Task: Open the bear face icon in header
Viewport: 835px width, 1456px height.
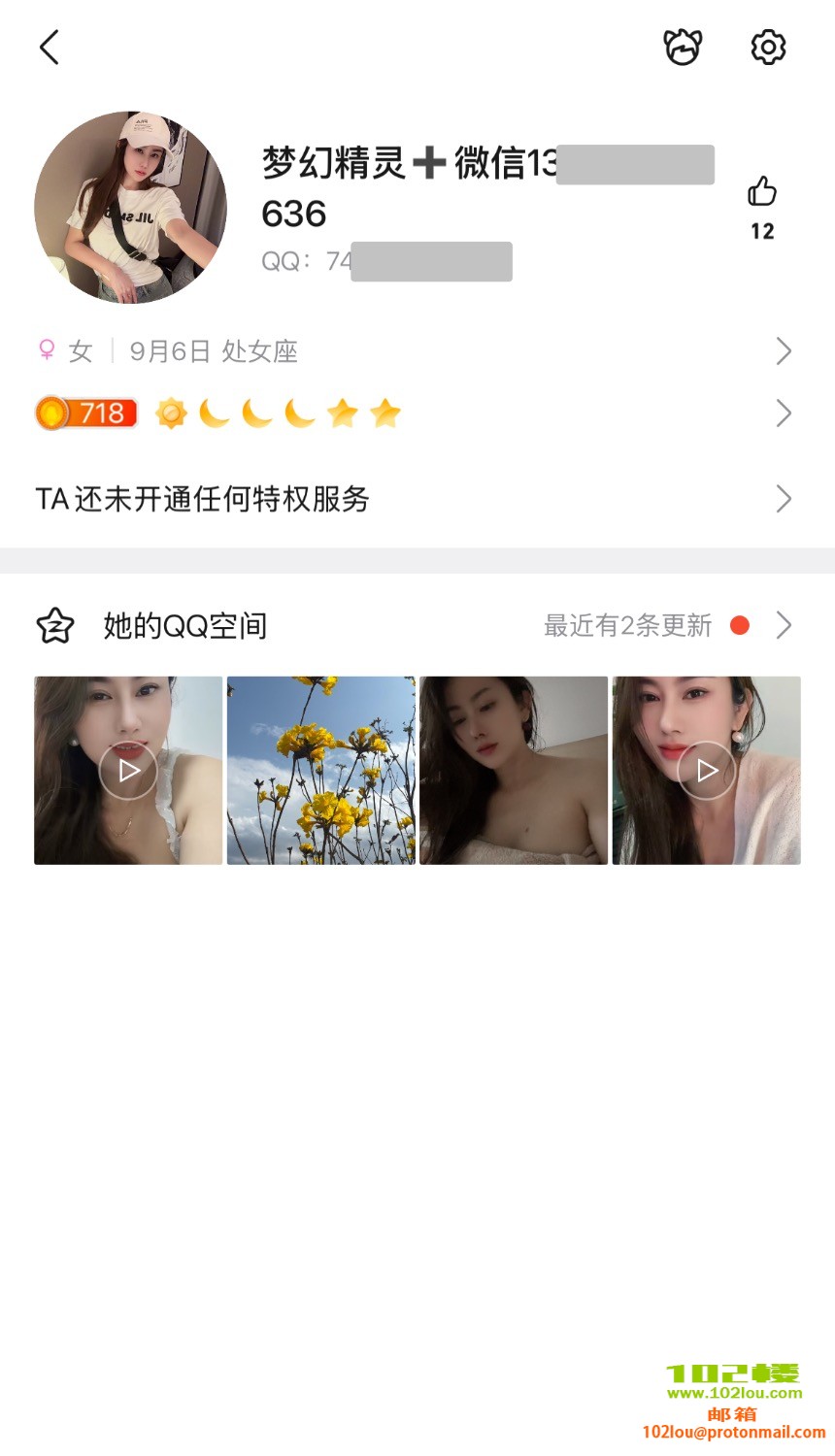Action: pyautogui.click(x=683, y=47)
